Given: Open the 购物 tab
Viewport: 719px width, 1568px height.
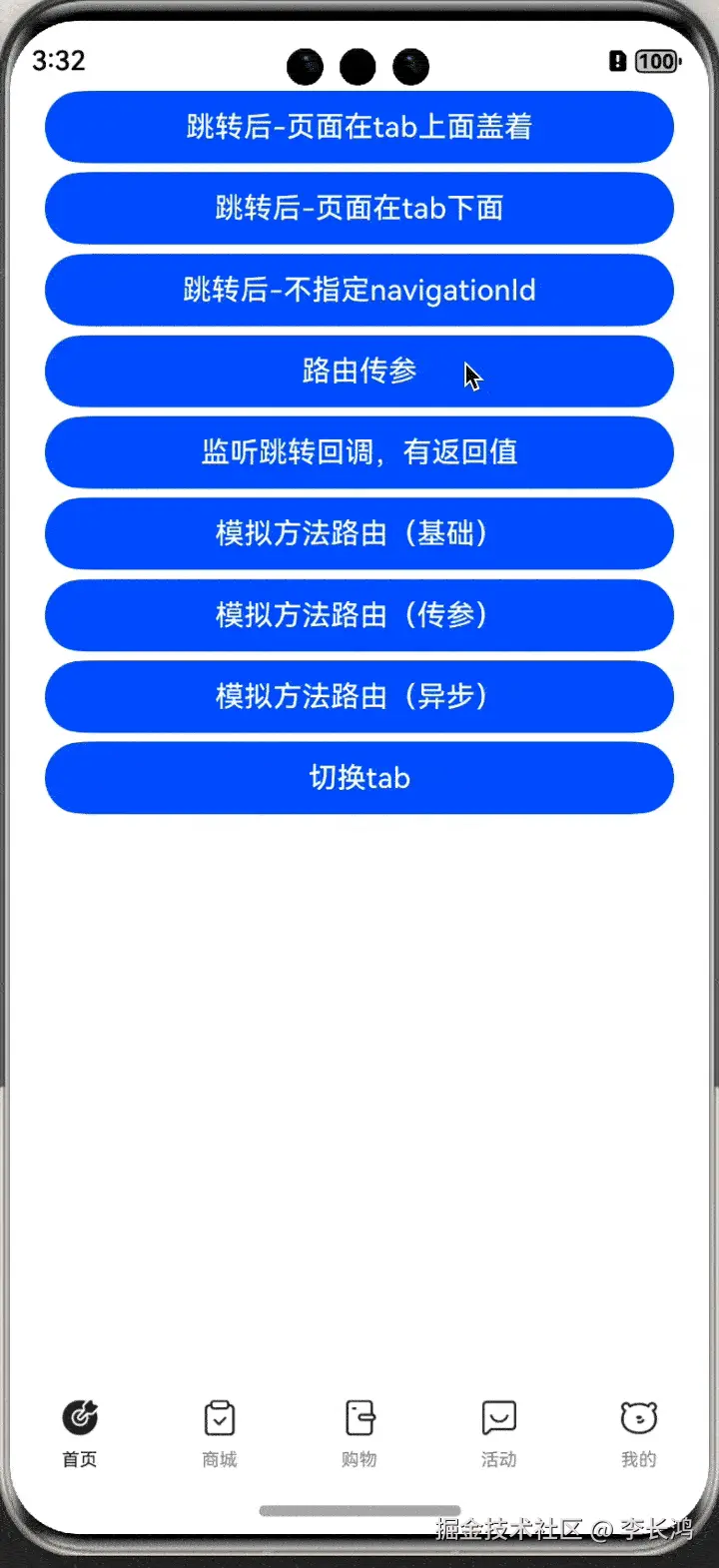Looking at the screenshot, I should 359,1432.
